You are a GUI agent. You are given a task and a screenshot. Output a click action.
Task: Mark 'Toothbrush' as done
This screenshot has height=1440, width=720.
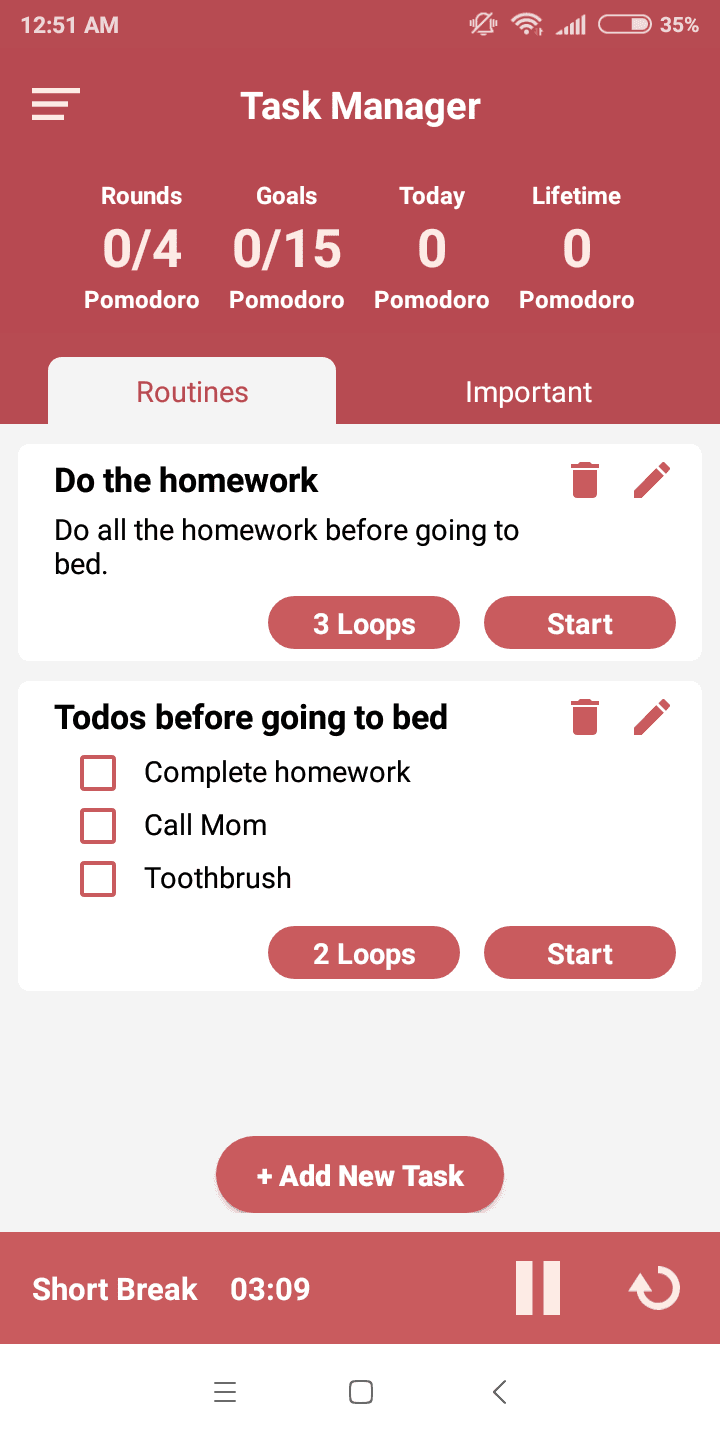[98, 879]
